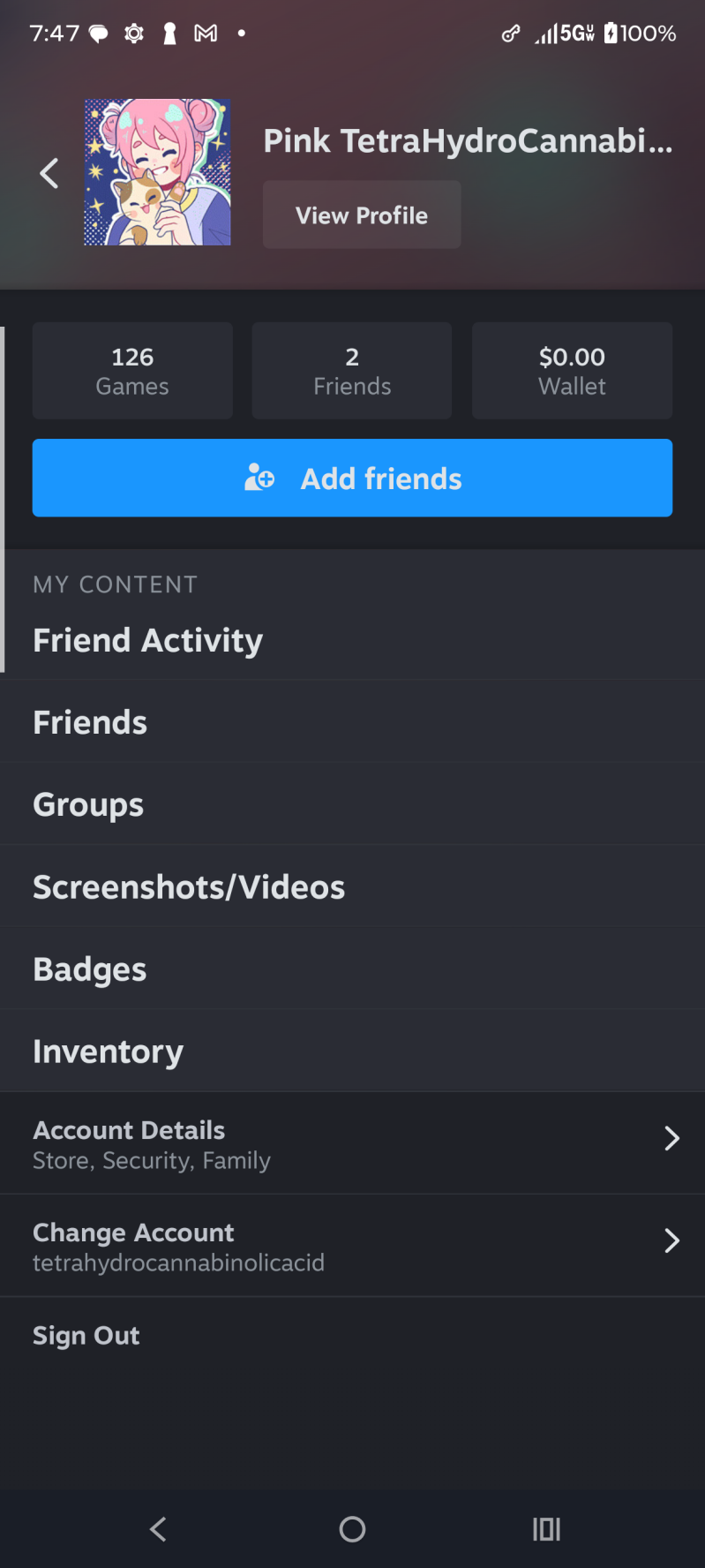Sign out of the account

86,1335
